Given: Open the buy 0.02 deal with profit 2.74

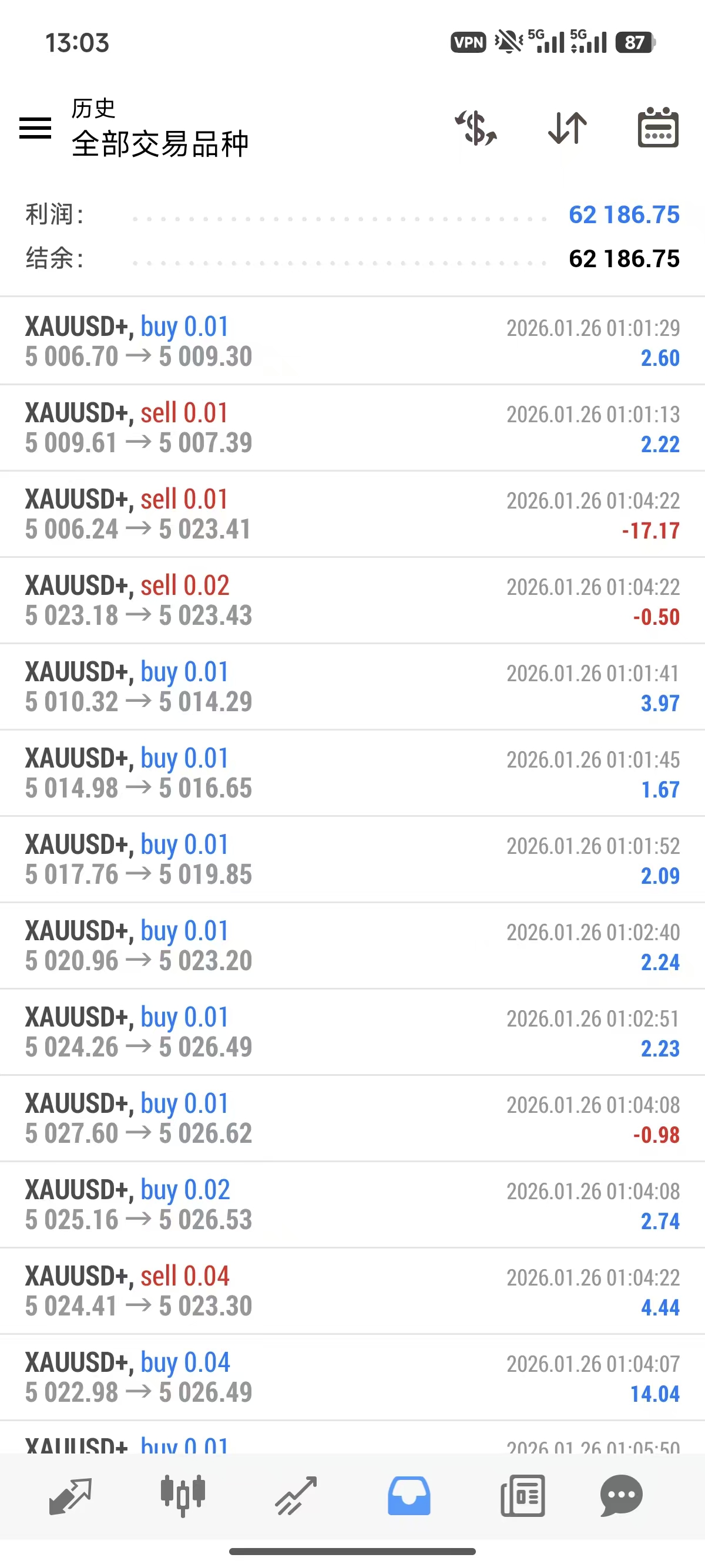Looking at the screenshot, I should coord(352,1205).
